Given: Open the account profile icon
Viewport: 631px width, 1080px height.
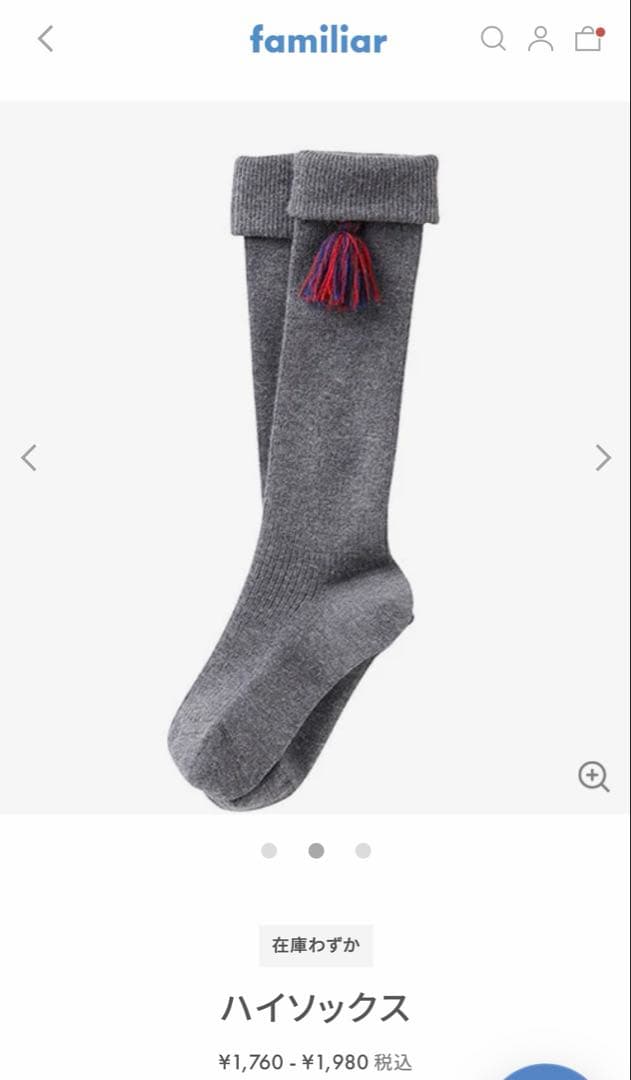Looking at the screenshot, I should coord(541,39).
